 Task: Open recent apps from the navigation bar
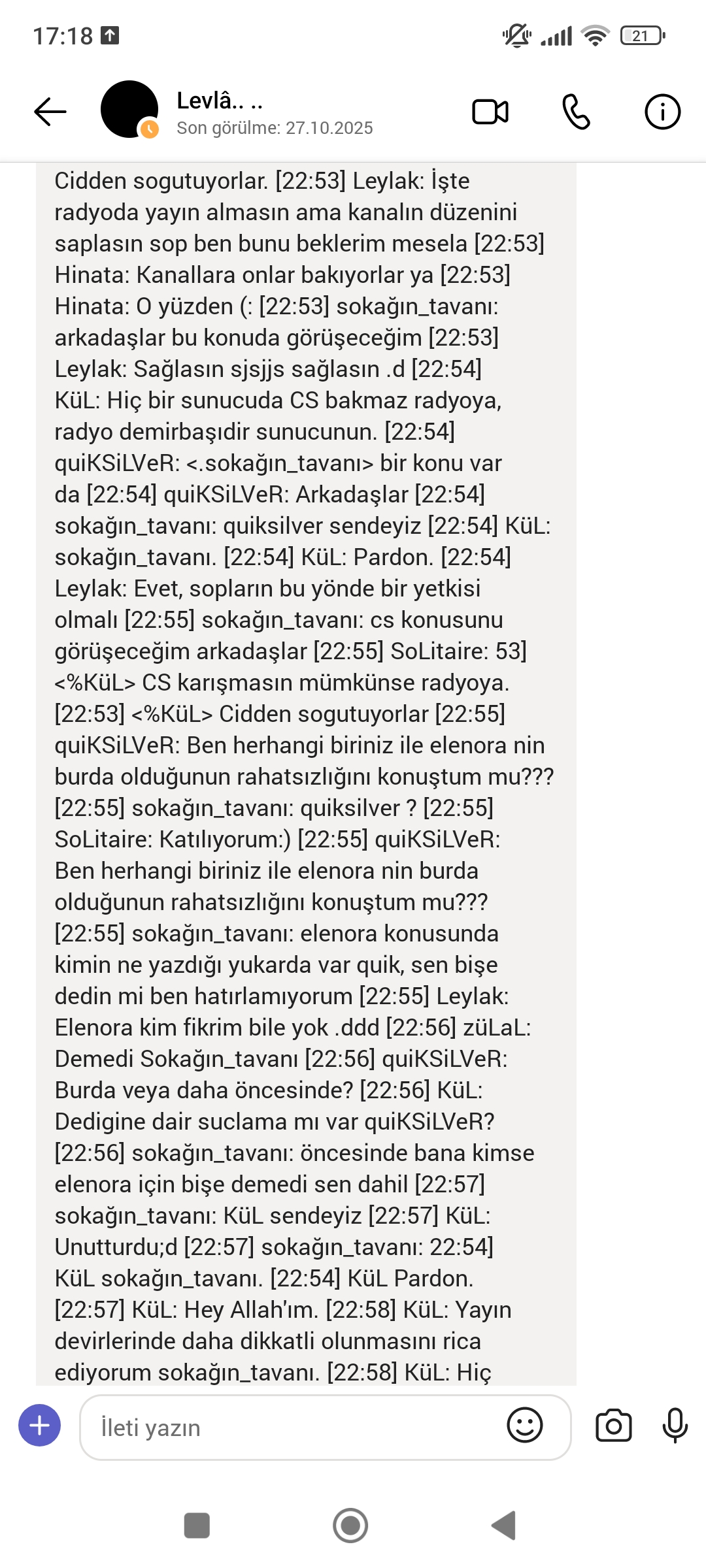pyautogui.click(x=197, y=1526)
